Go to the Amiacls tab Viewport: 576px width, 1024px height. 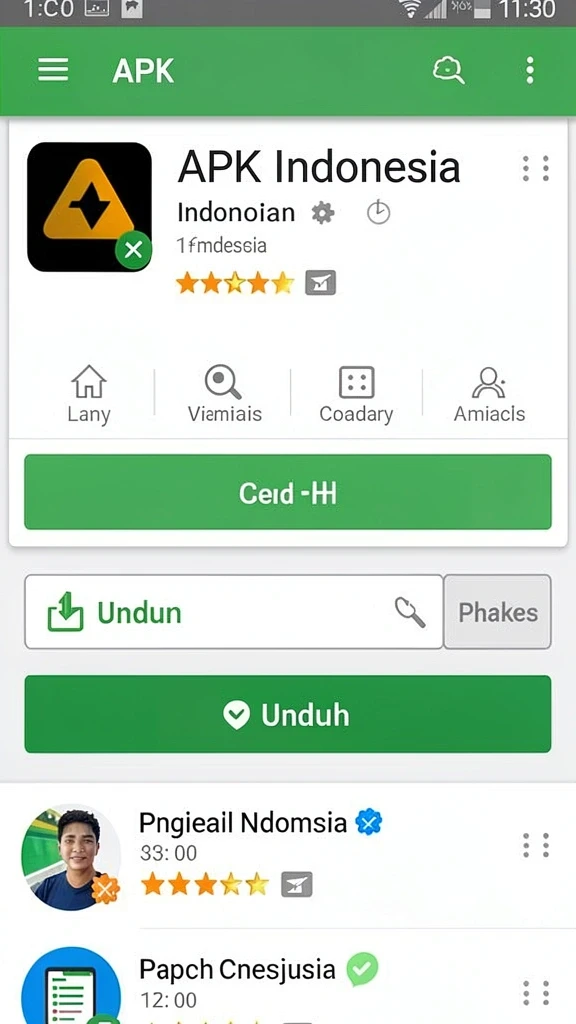(489, 394)
